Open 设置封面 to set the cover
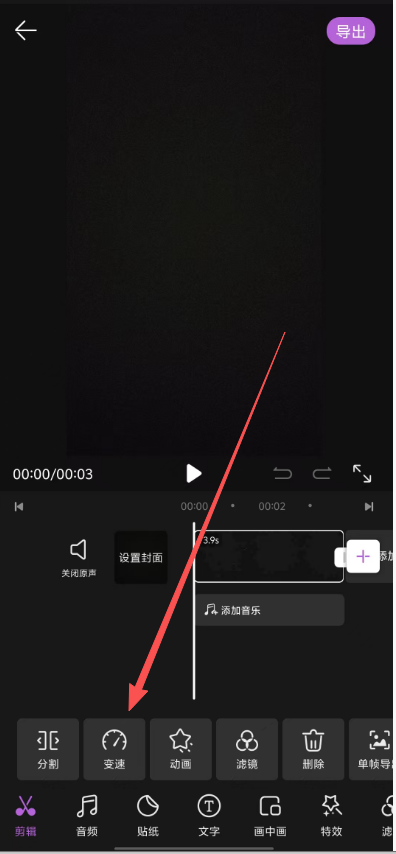The height and width of the screenshot is (854, 396). (x=141, y=557)
